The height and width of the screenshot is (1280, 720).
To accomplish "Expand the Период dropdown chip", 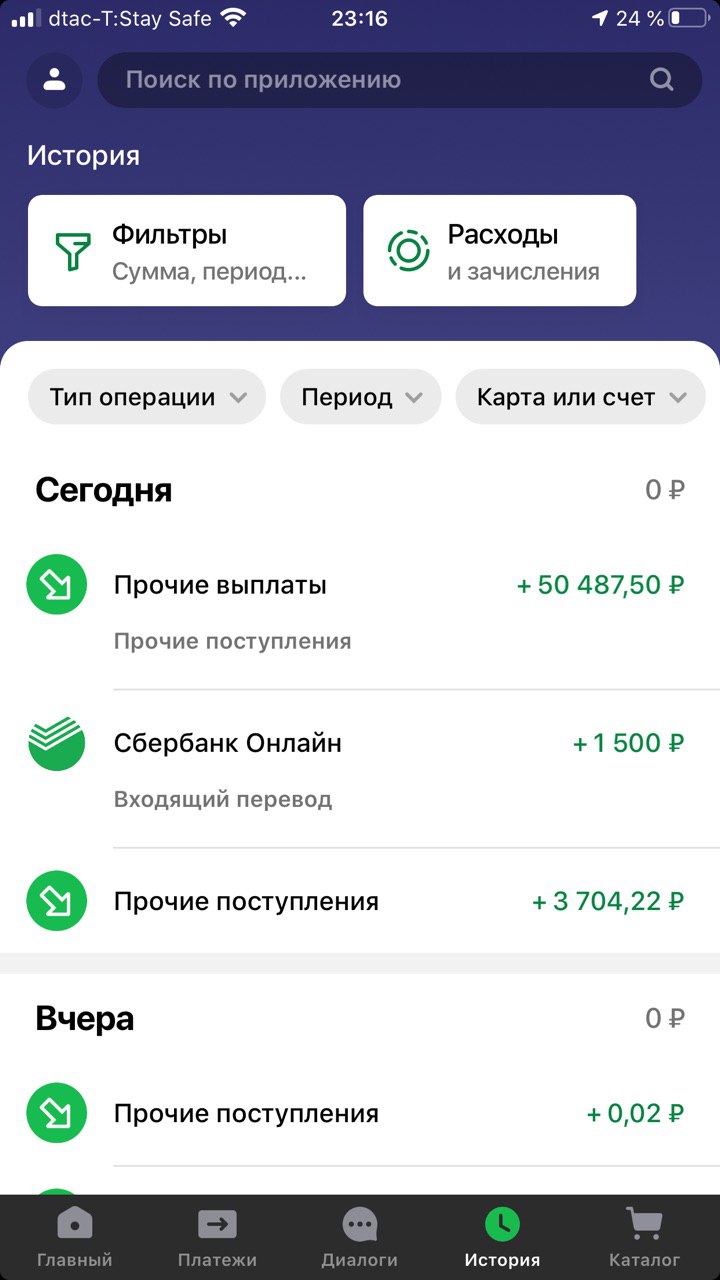I will tap(361, 397).
